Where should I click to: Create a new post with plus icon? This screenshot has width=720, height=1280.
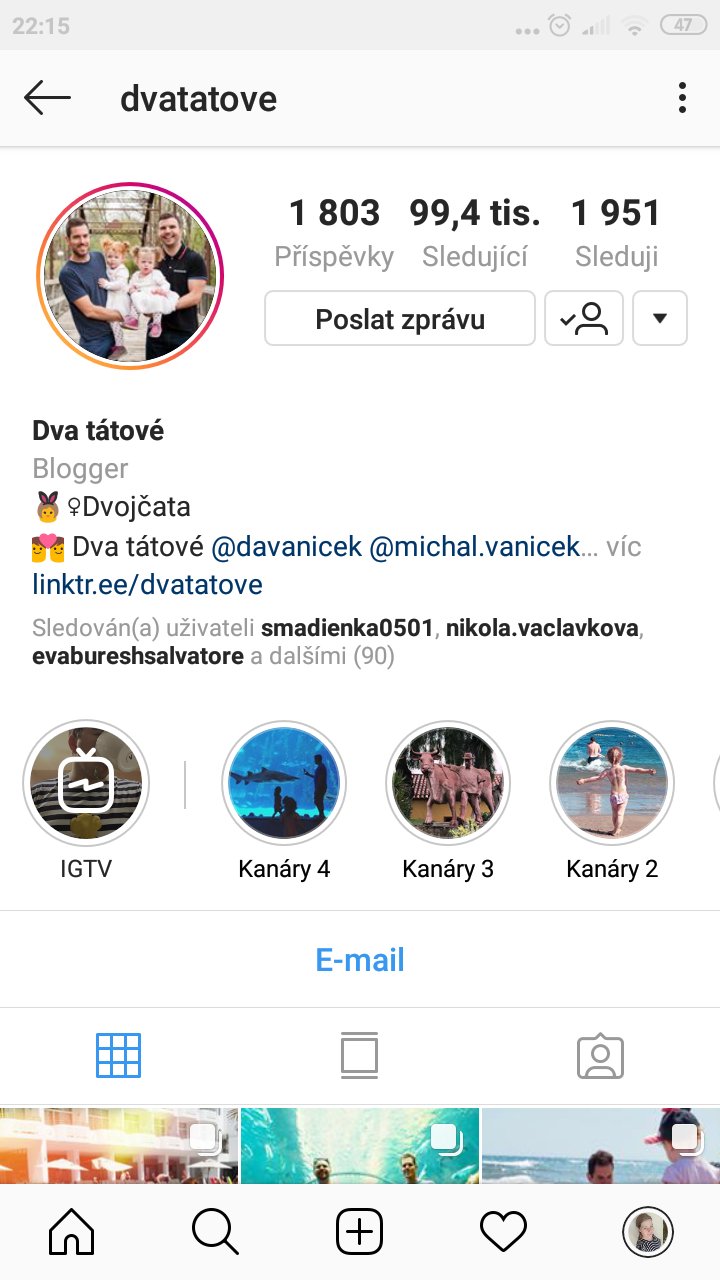pos(360,1232)
